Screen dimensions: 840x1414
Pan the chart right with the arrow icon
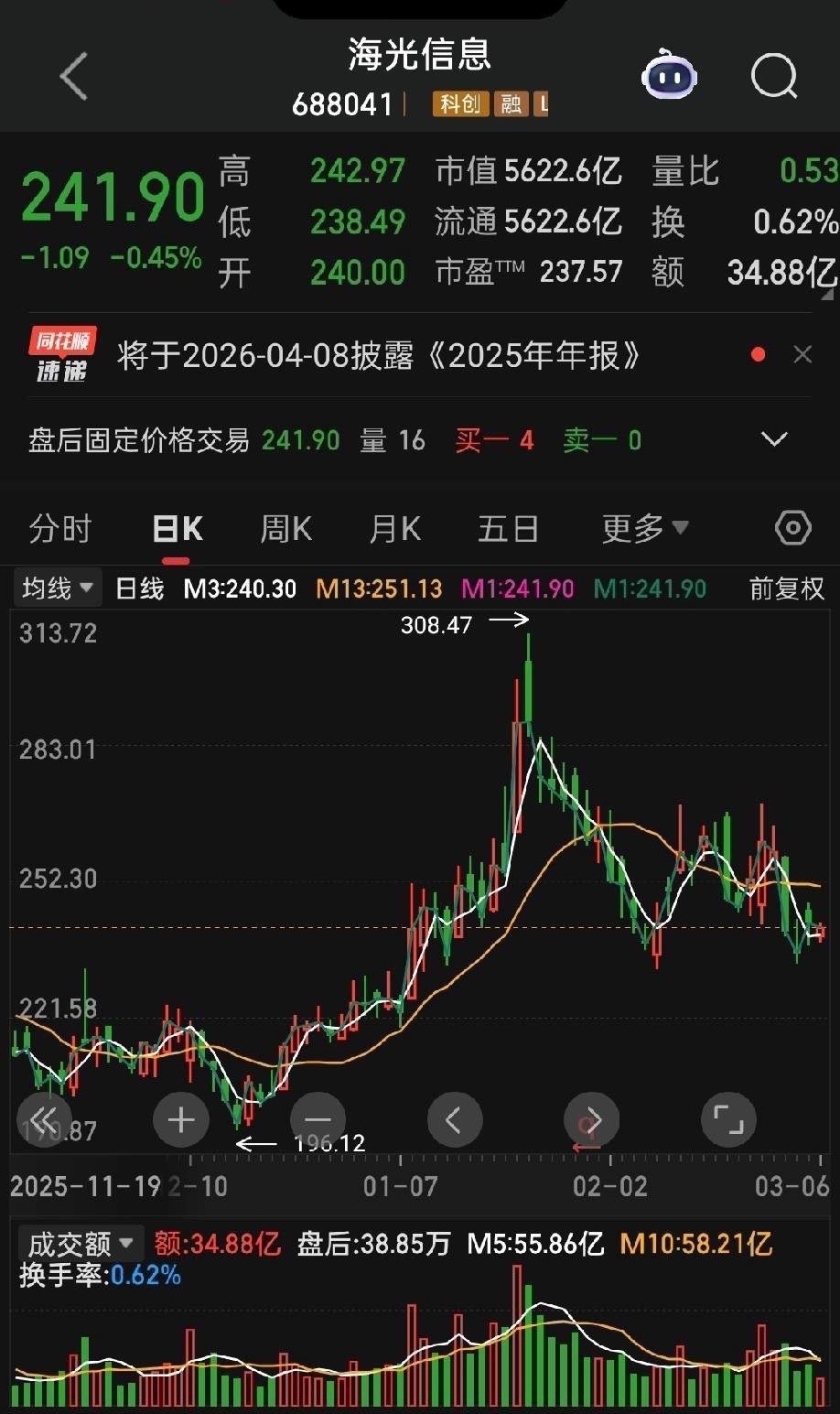[591, 1119]
